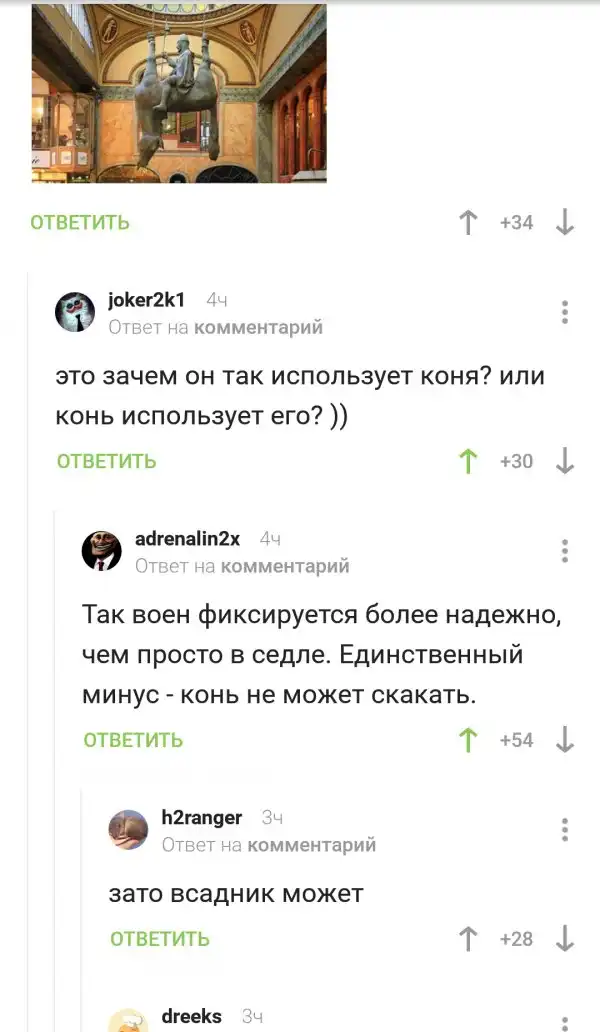
Task: Open h2ranger's profile
Action: click(201, 817)
